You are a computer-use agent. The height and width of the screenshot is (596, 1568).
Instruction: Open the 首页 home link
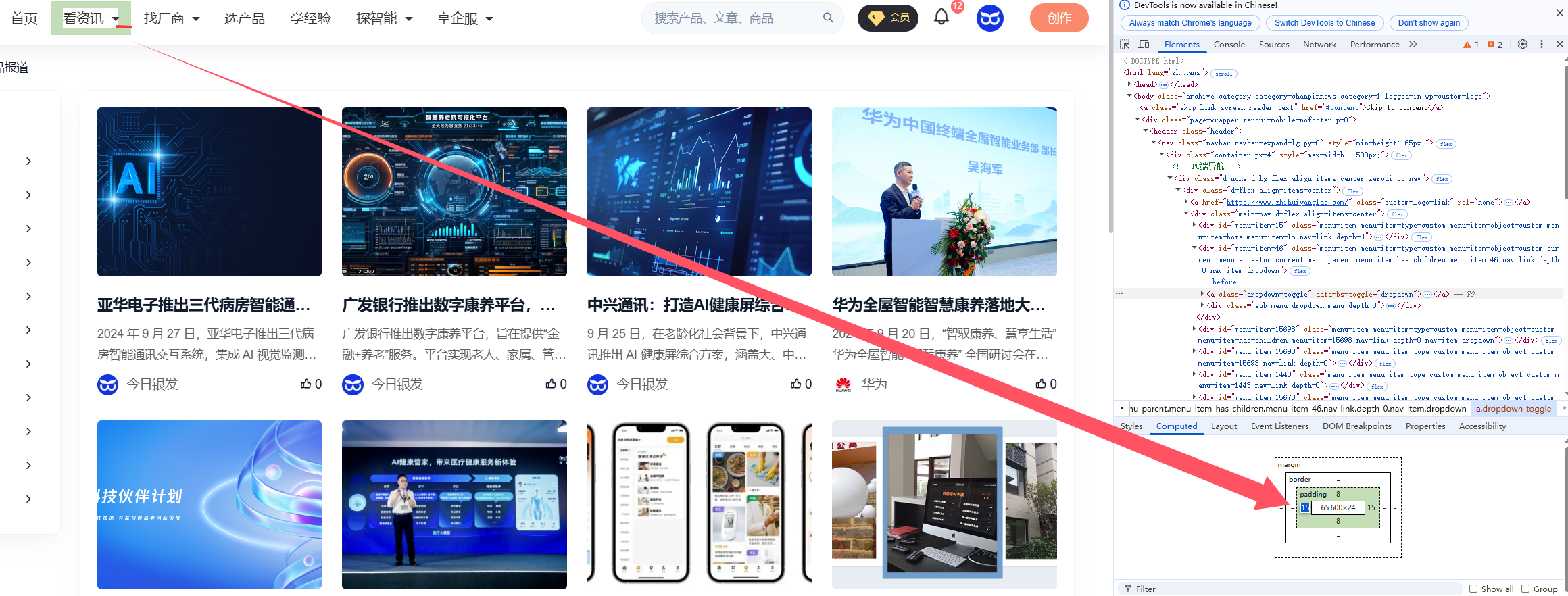[24, 18]
